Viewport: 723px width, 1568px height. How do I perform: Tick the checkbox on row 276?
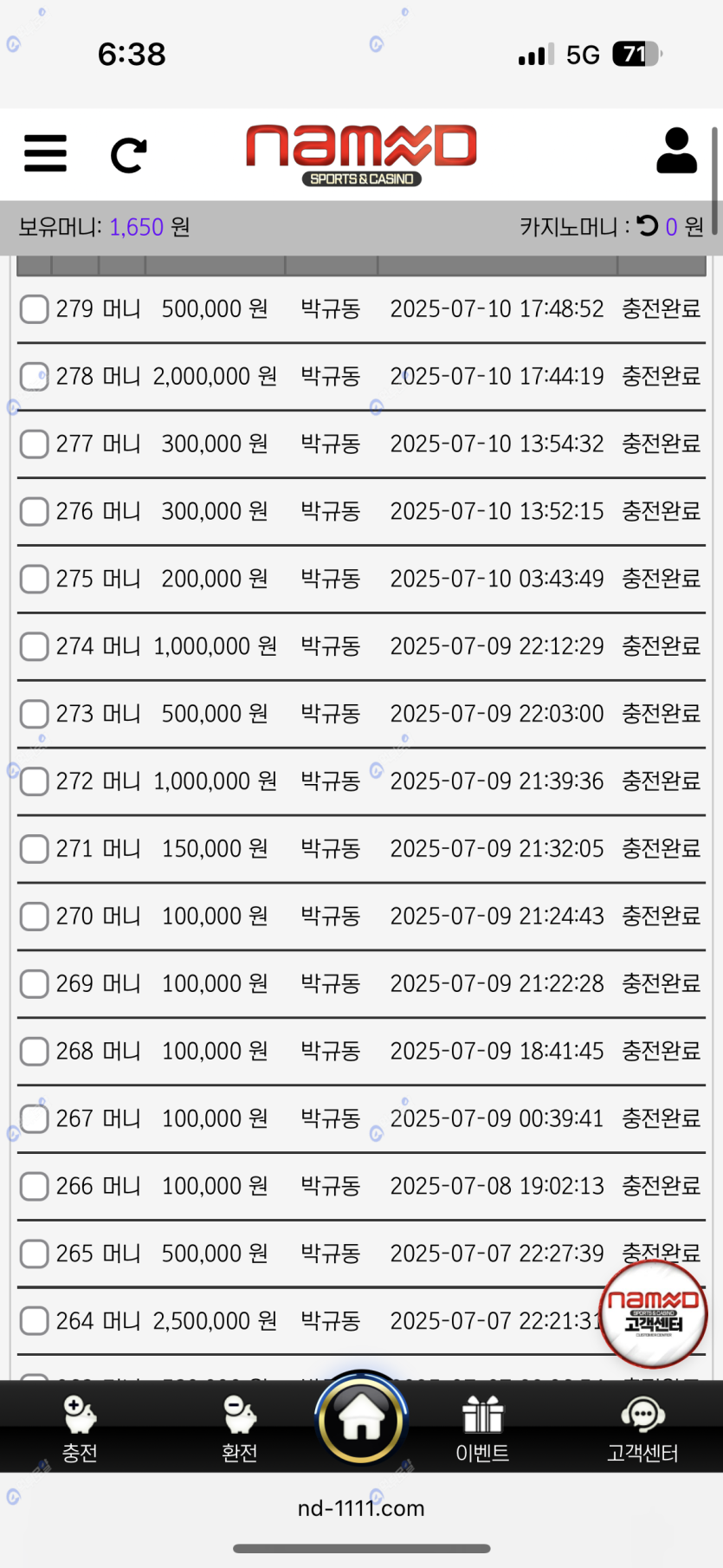pos(34,512)
